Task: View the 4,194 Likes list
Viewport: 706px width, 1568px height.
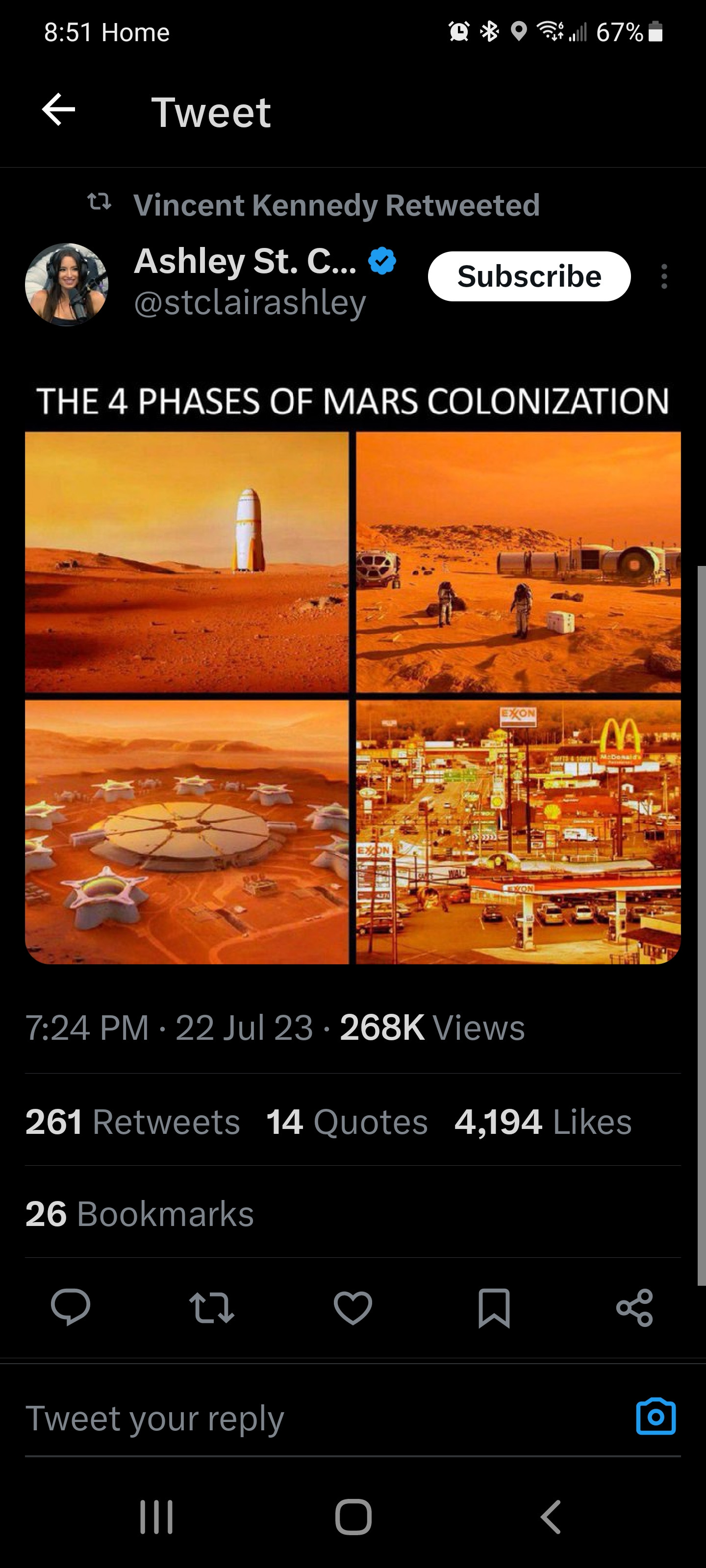Action: point(543,1121)
